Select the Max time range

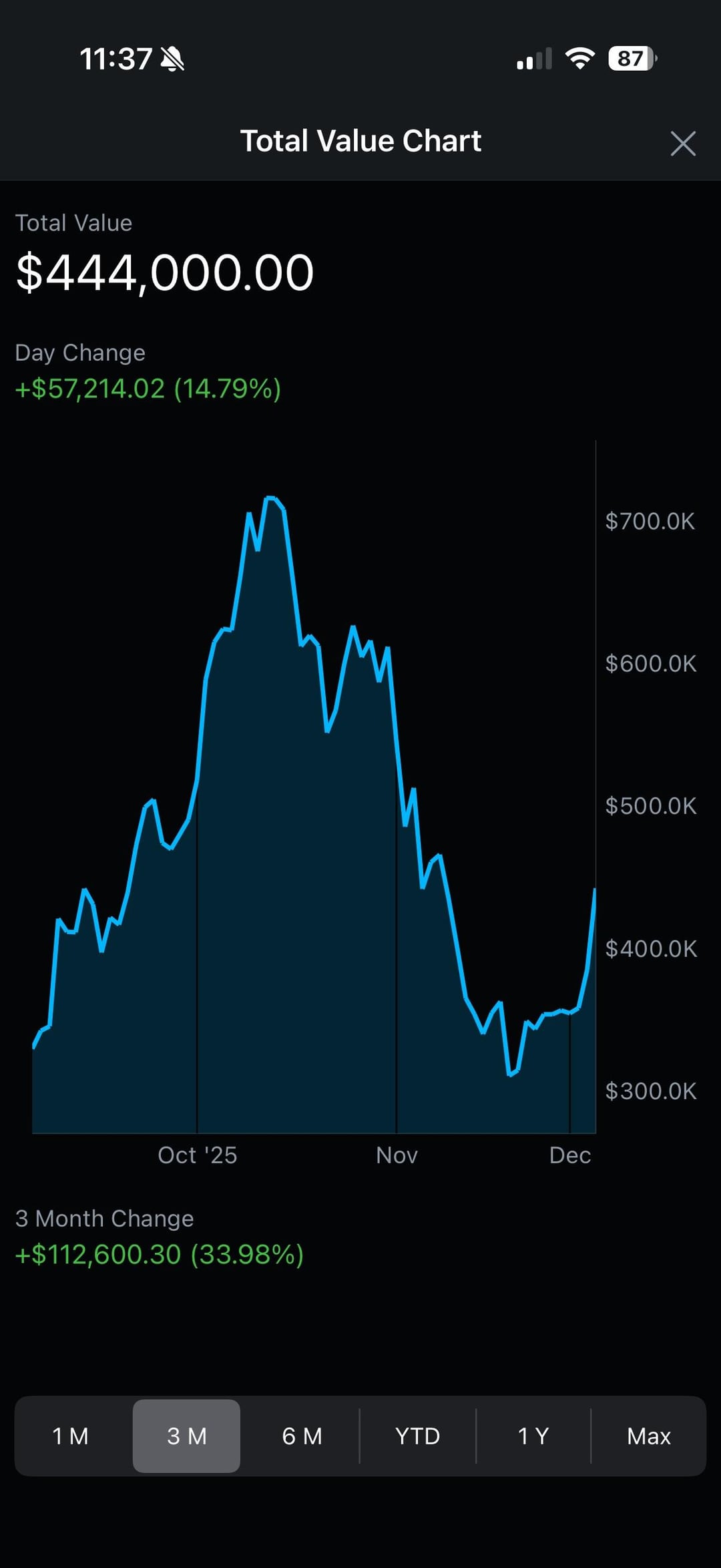pos(648,1436)
